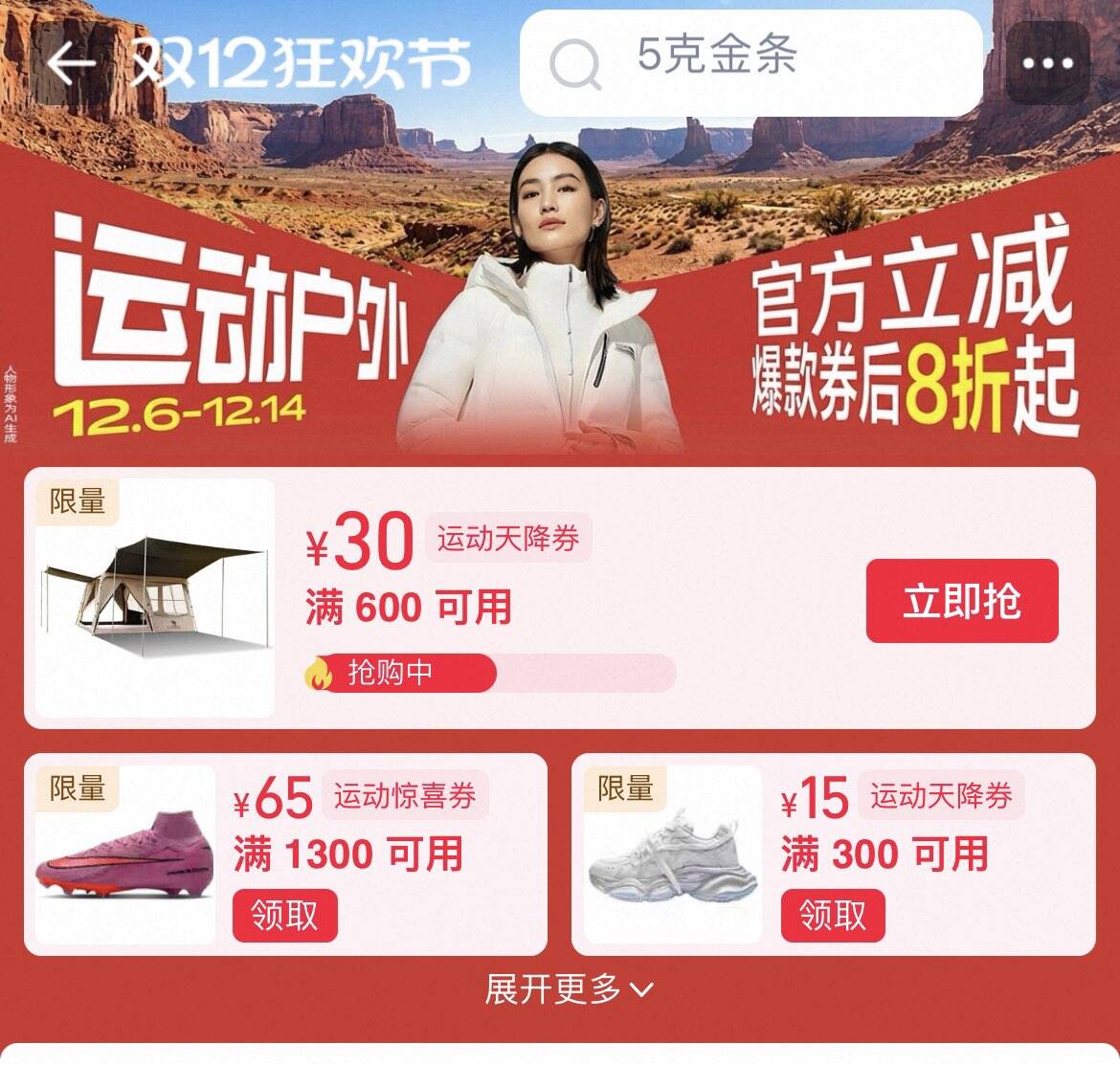Claim the ¥65 运动惊喜券 coupon

[x=284, y=915]
